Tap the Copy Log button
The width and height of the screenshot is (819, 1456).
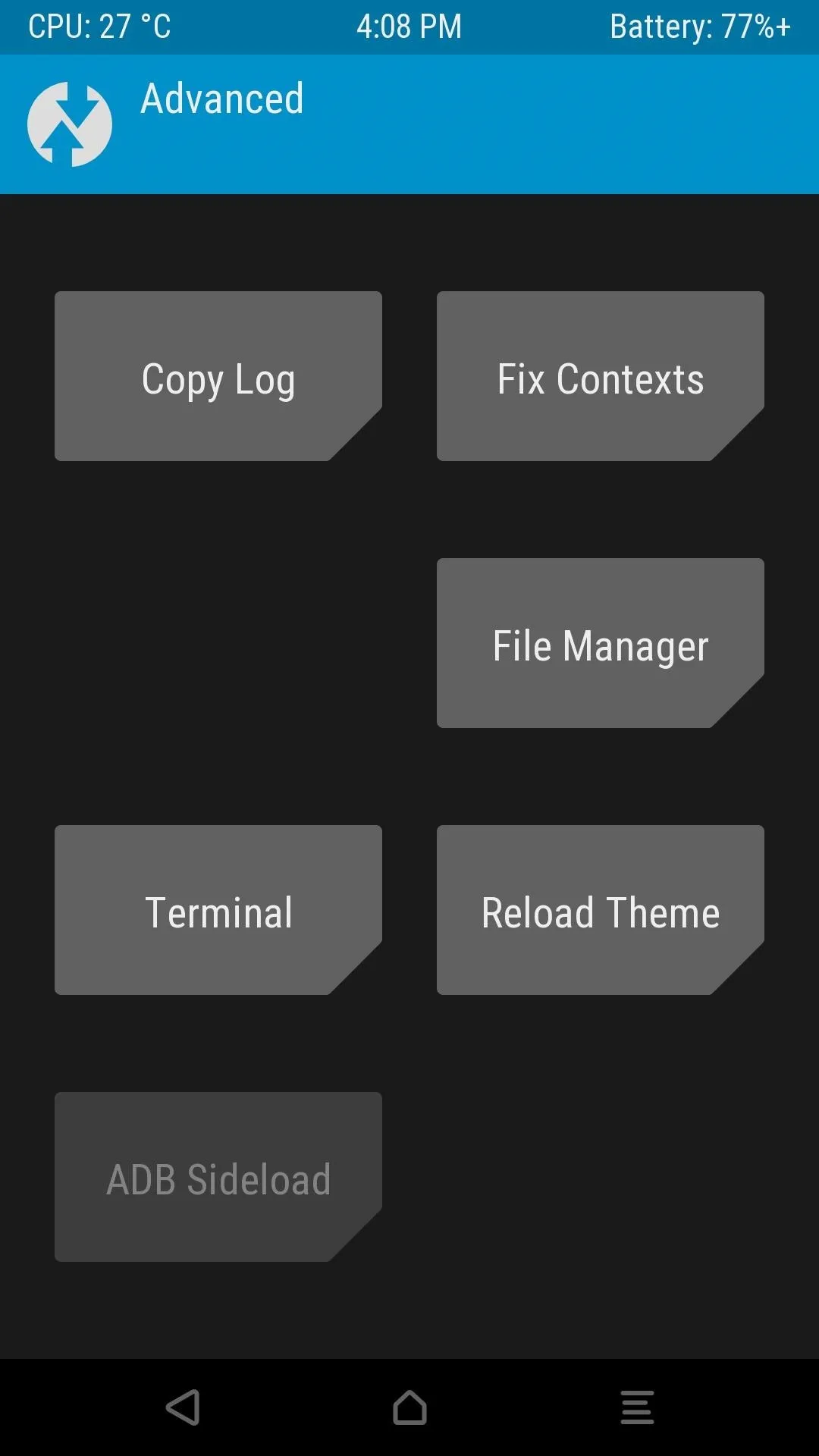[x=218, y=376]
